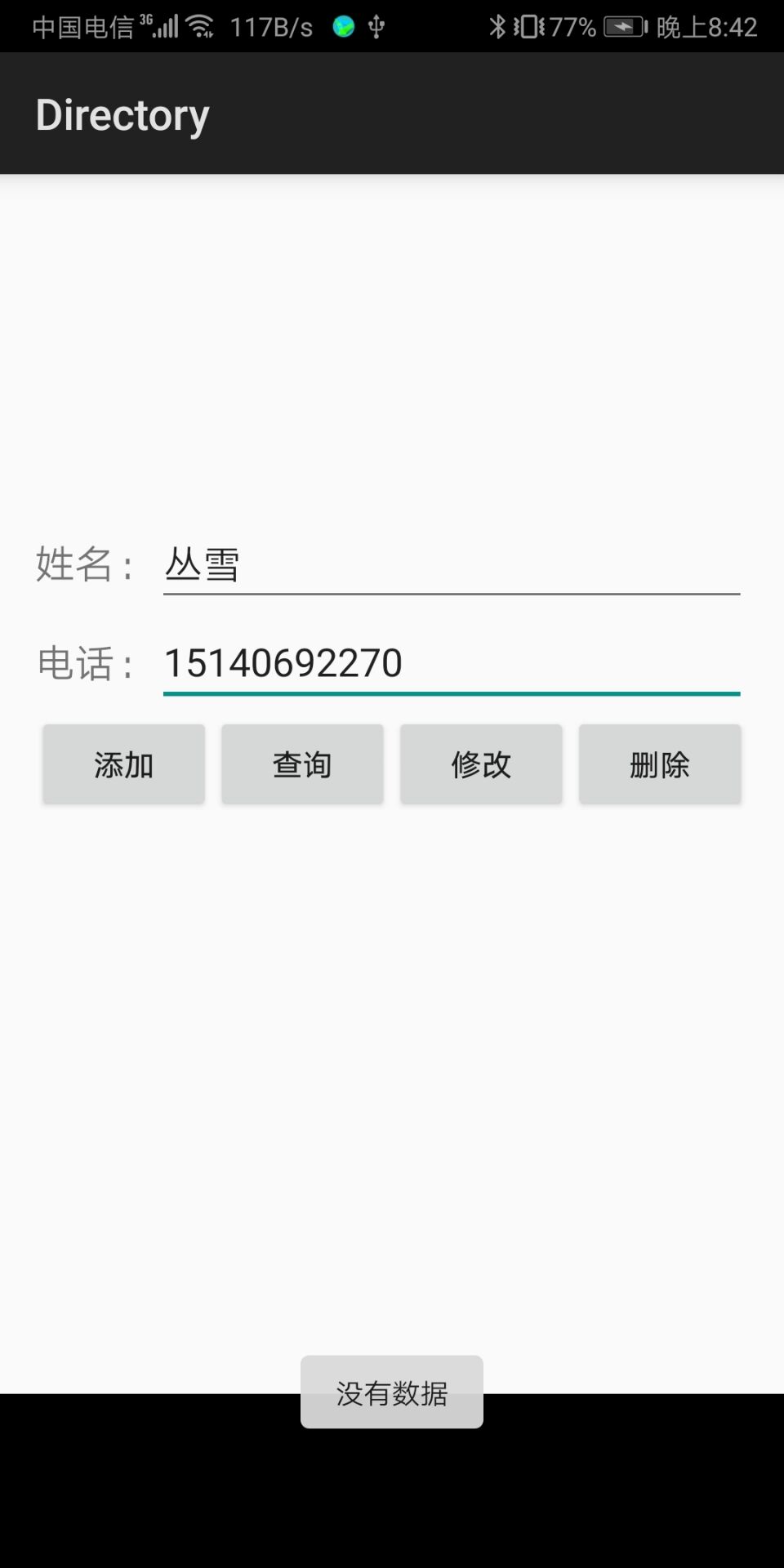Viewport: 784px width, 1568px height.
Task: Tap the 添加 (add) button
Action: click(x=123, y=764)
